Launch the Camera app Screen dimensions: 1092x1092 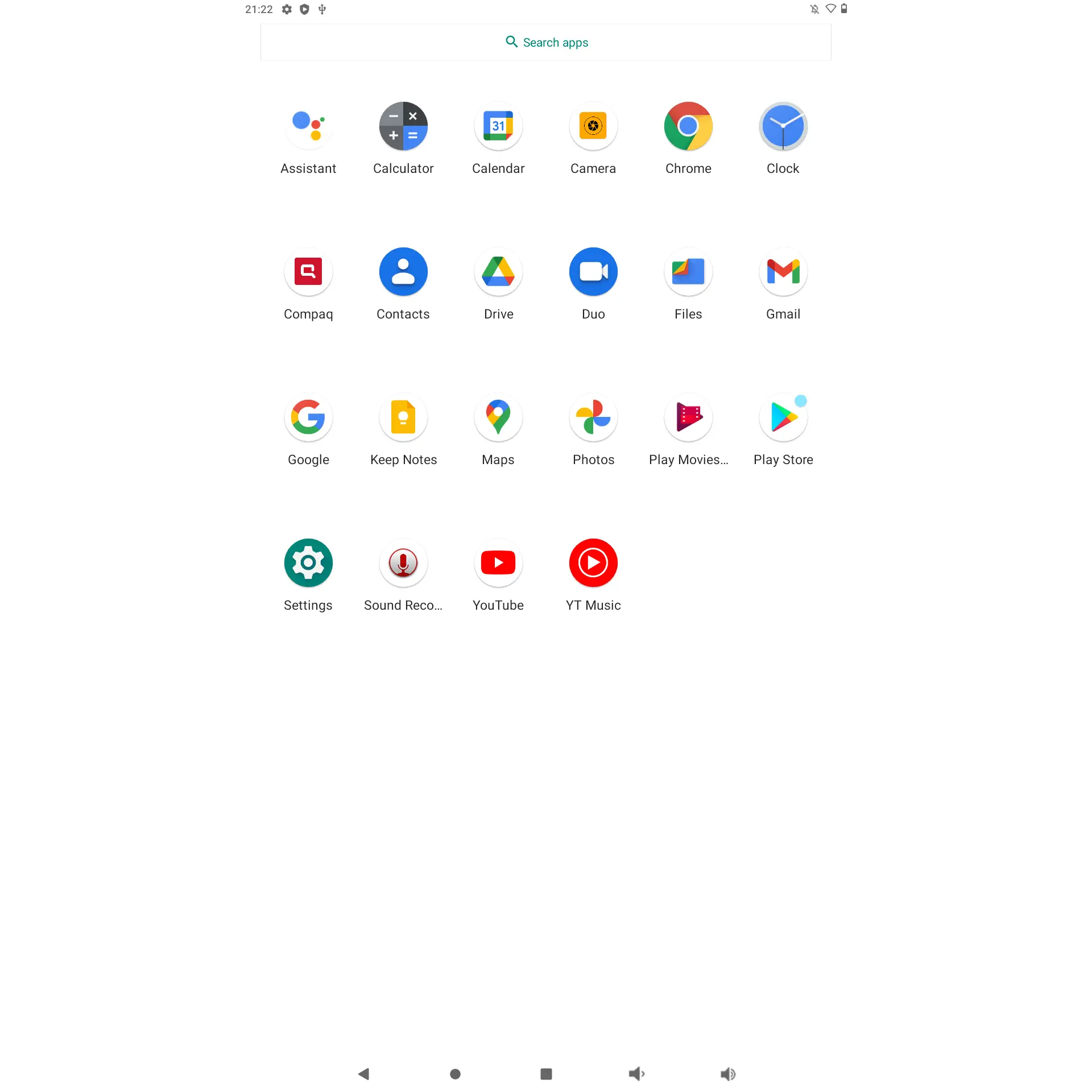coord(593,126)
